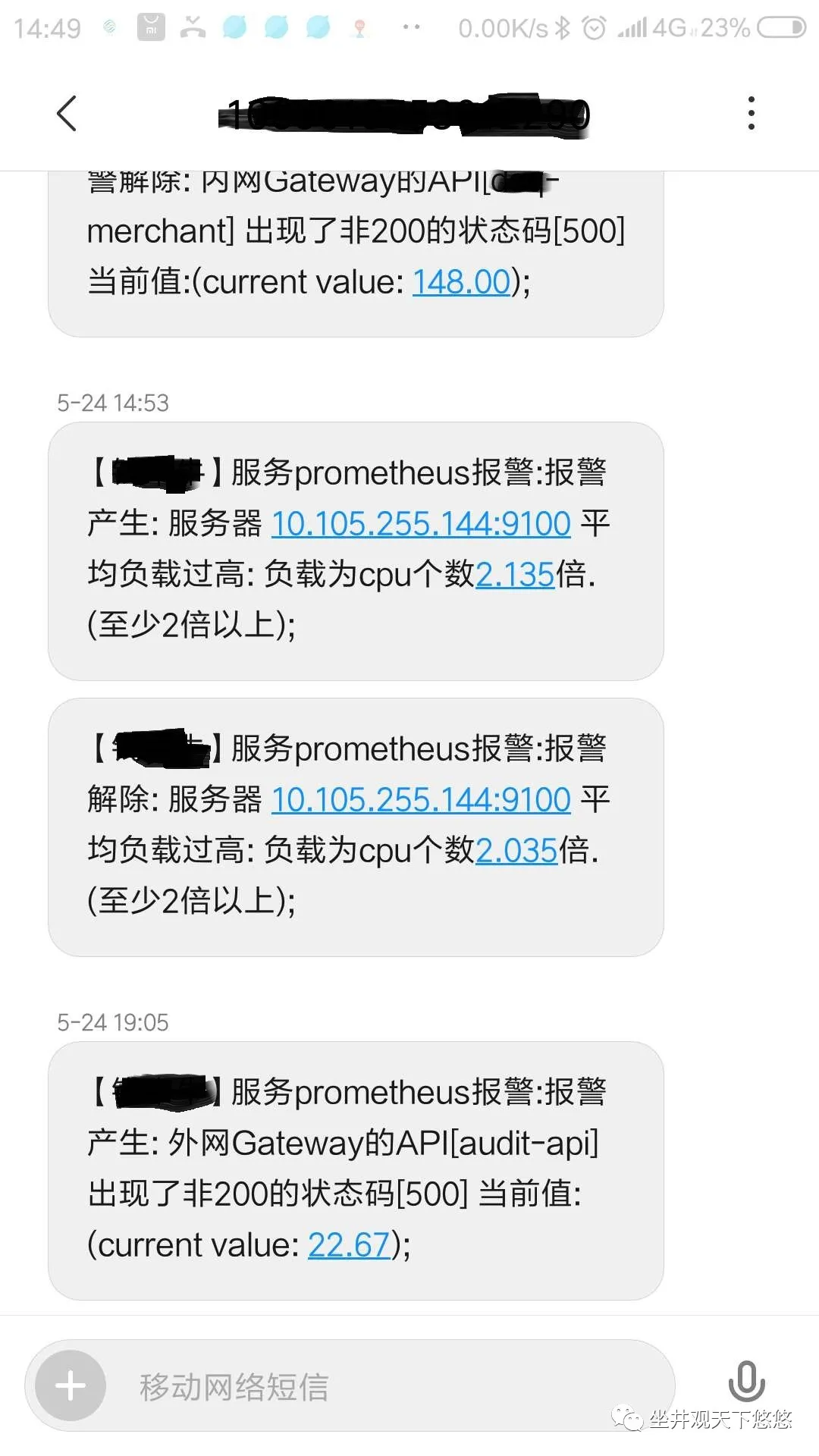Tap the underlined 2.135 load value
Viewport: 819px width, 1456px height.
[515, 575]
